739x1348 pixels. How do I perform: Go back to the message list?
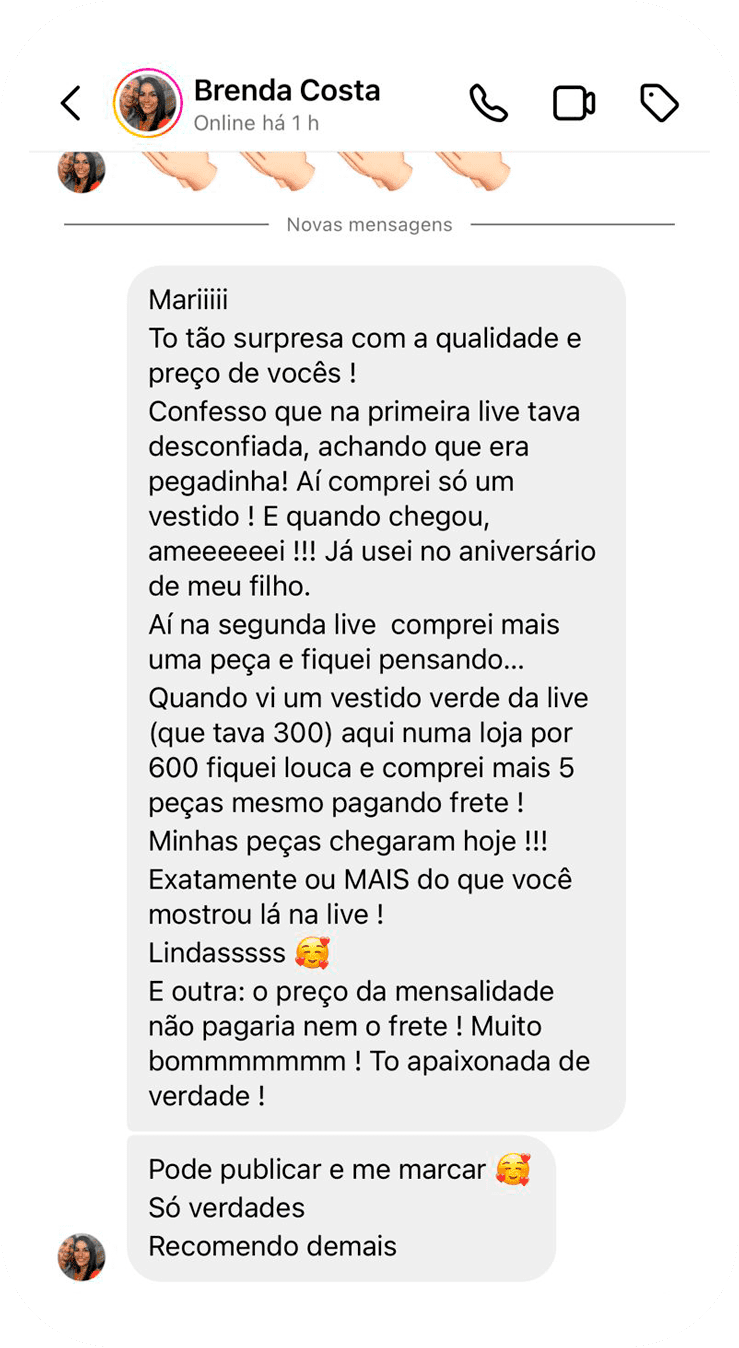click(x=71, y=103)
